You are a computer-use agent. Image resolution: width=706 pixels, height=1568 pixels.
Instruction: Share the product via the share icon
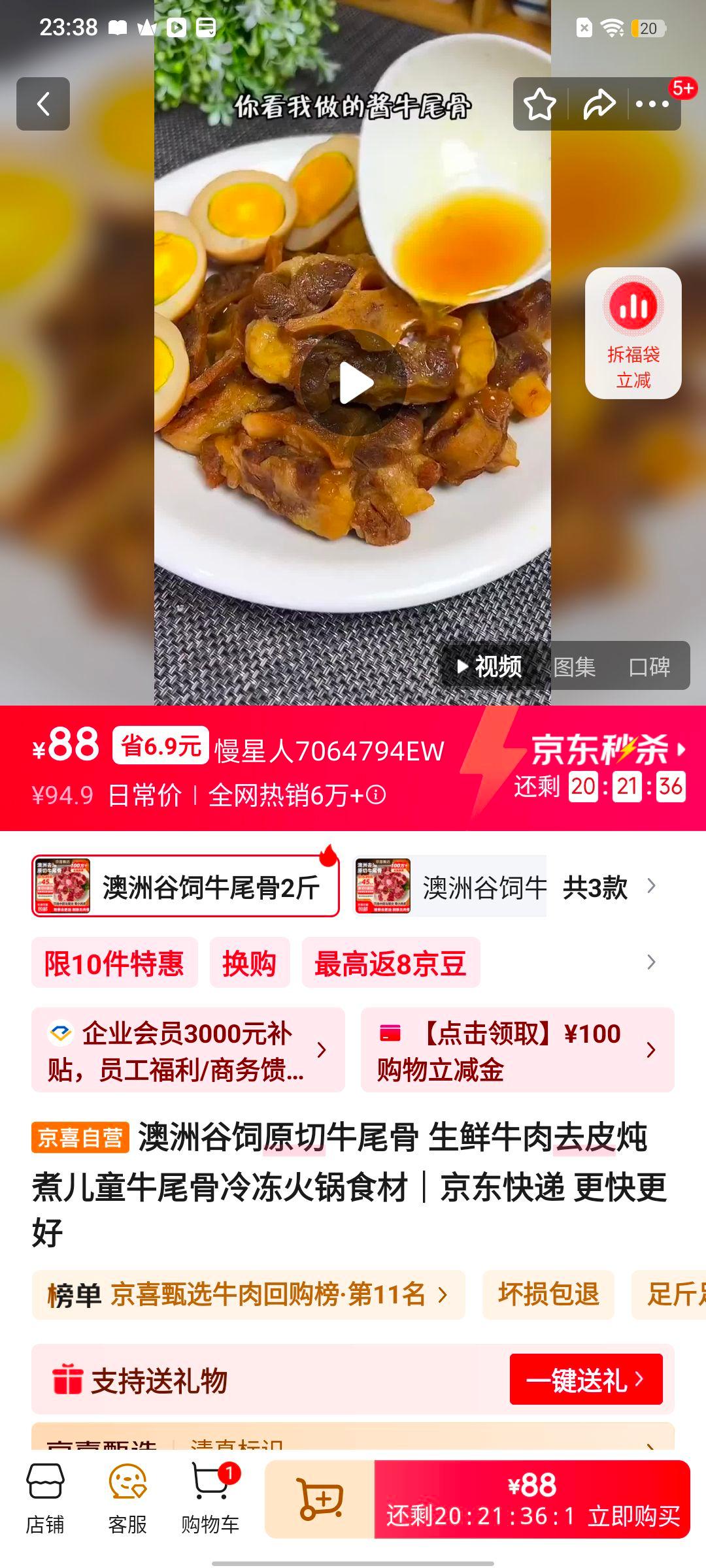click(598, 103)
